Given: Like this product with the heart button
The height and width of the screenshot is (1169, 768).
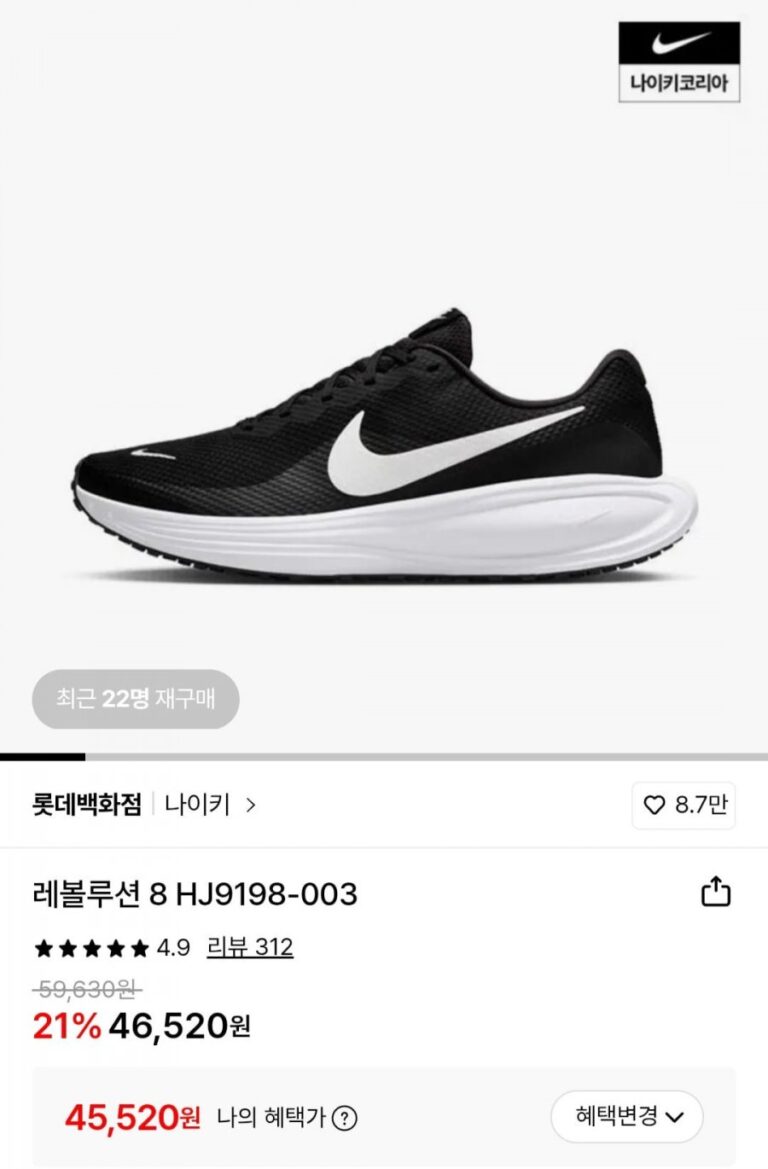Looking at the screenshot, I should [684, 806].
